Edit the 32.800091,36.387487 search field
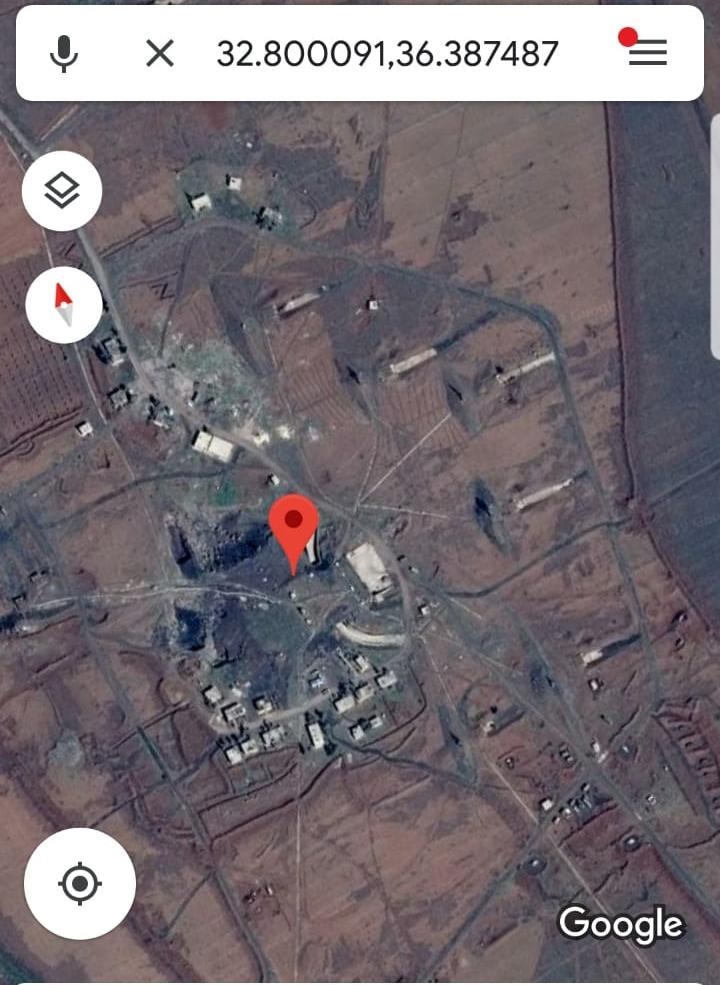Viewport: 720px width, 985px height. click(x=387, y=53)
